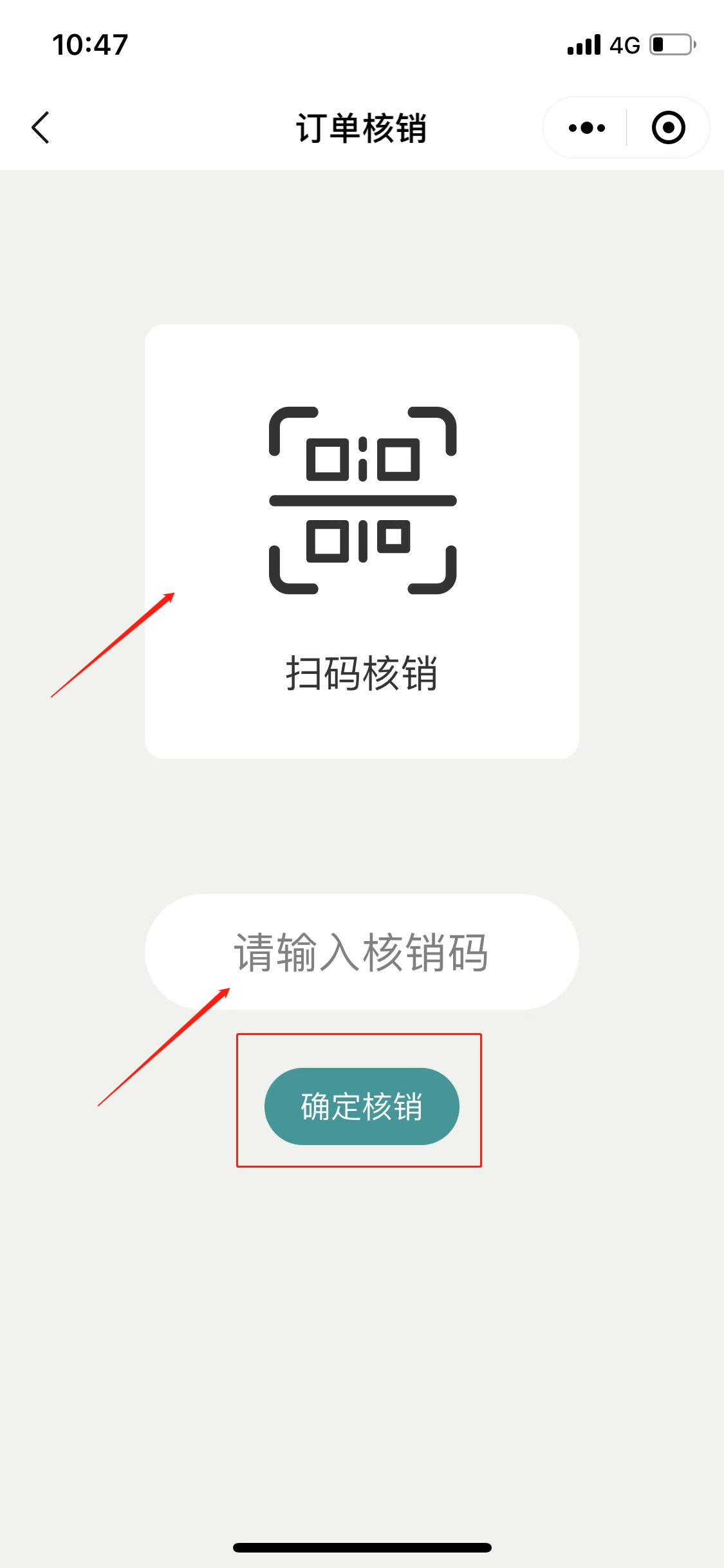Go back from 订单核销 page
Screen dimensions: 724x1568
coord(41,127)
